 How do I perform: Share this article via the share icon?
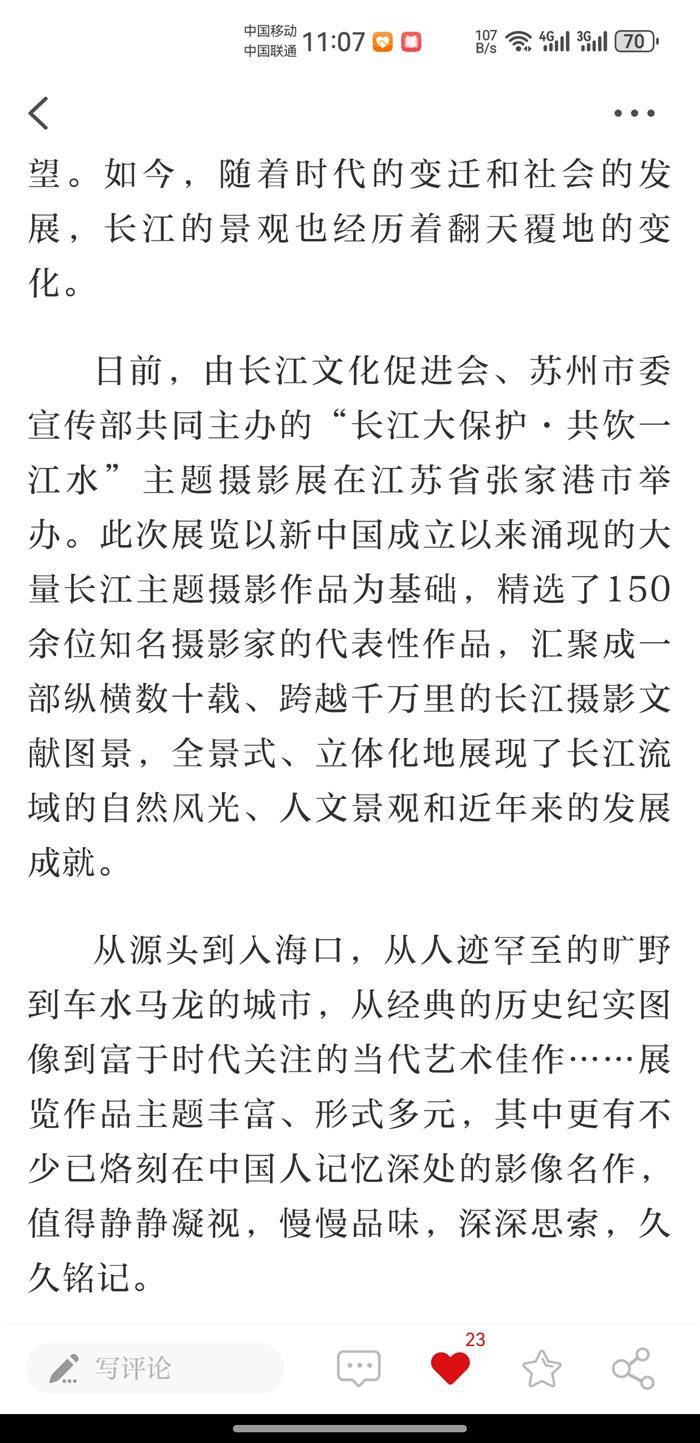[x=633, y=1368]
